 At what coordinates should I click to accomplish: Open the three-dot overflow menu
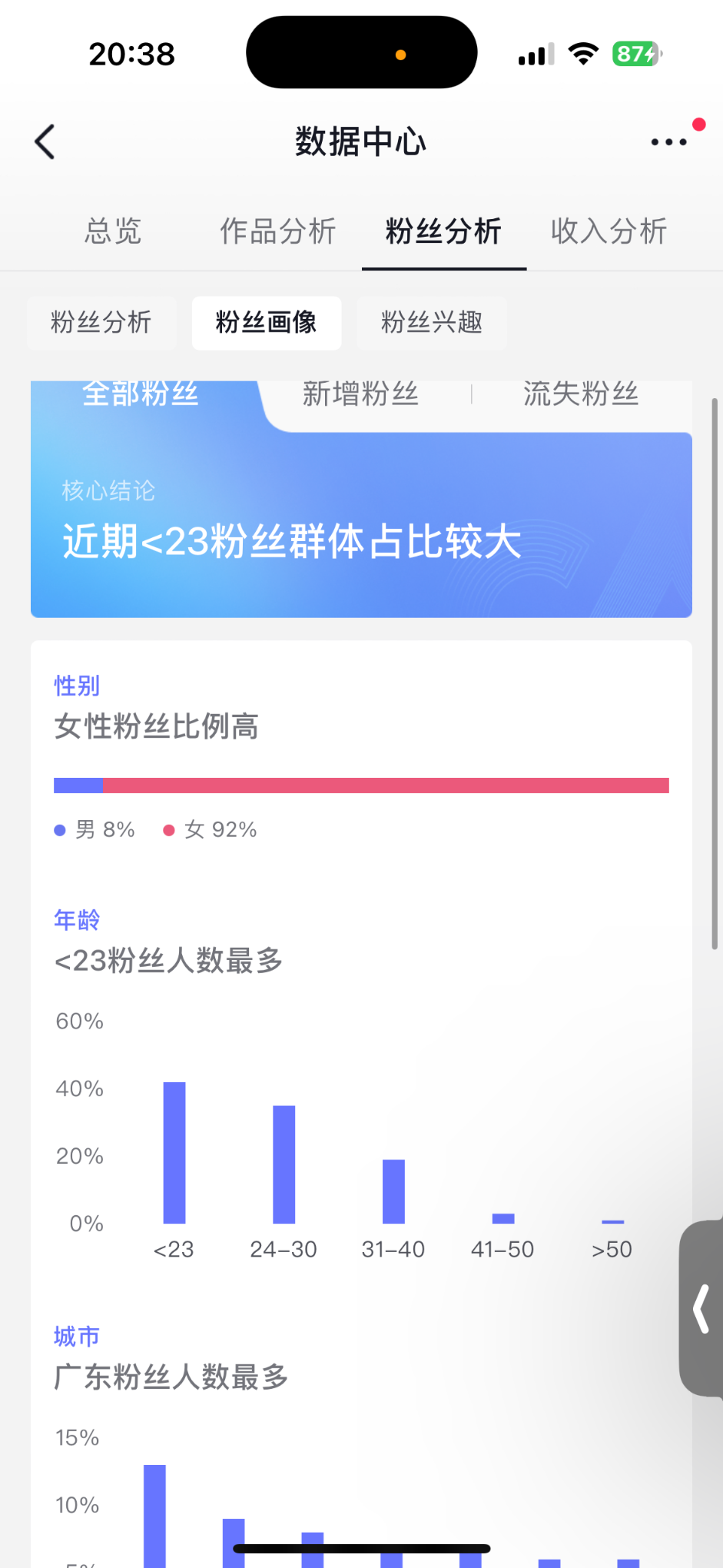point(668,142)
